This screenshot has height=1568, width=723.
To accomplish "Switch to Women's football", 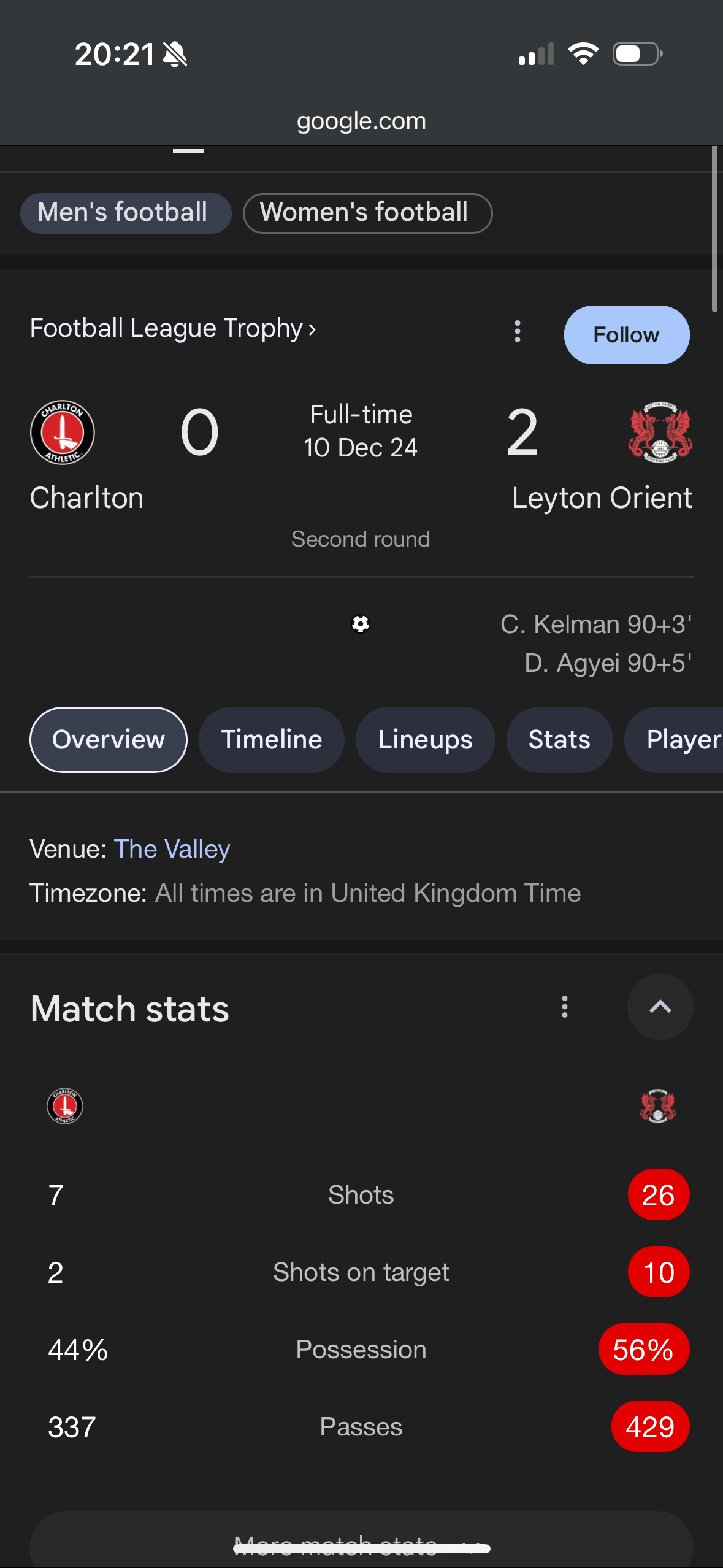I will tap(367, 213).
